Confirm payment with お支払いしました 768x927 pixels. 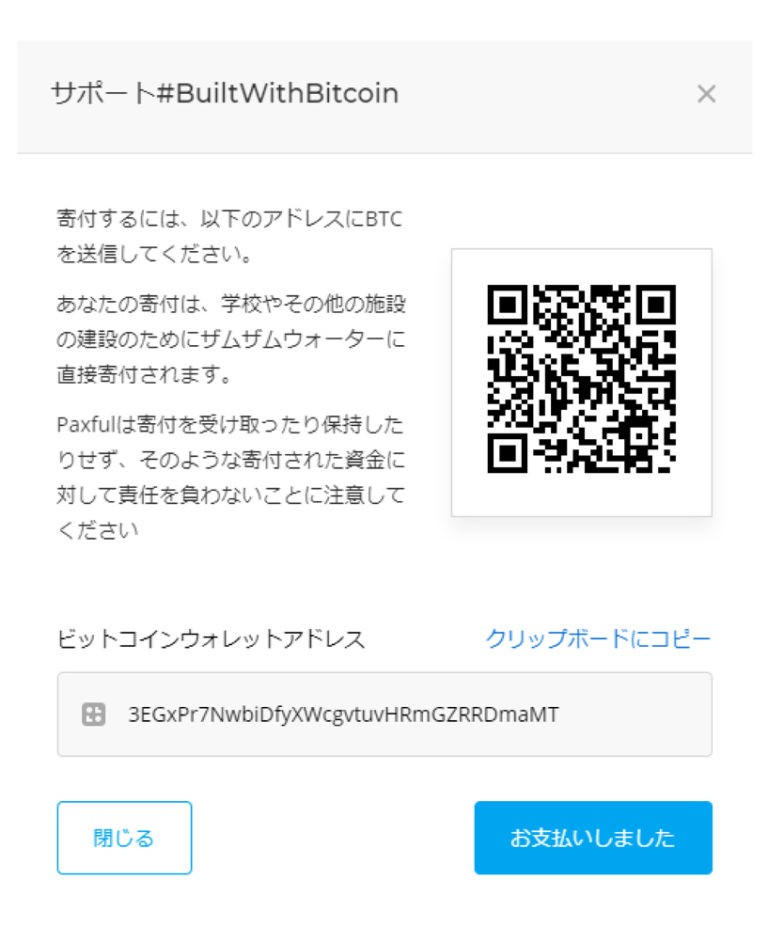pyautogui.click(x=593, y=838)
